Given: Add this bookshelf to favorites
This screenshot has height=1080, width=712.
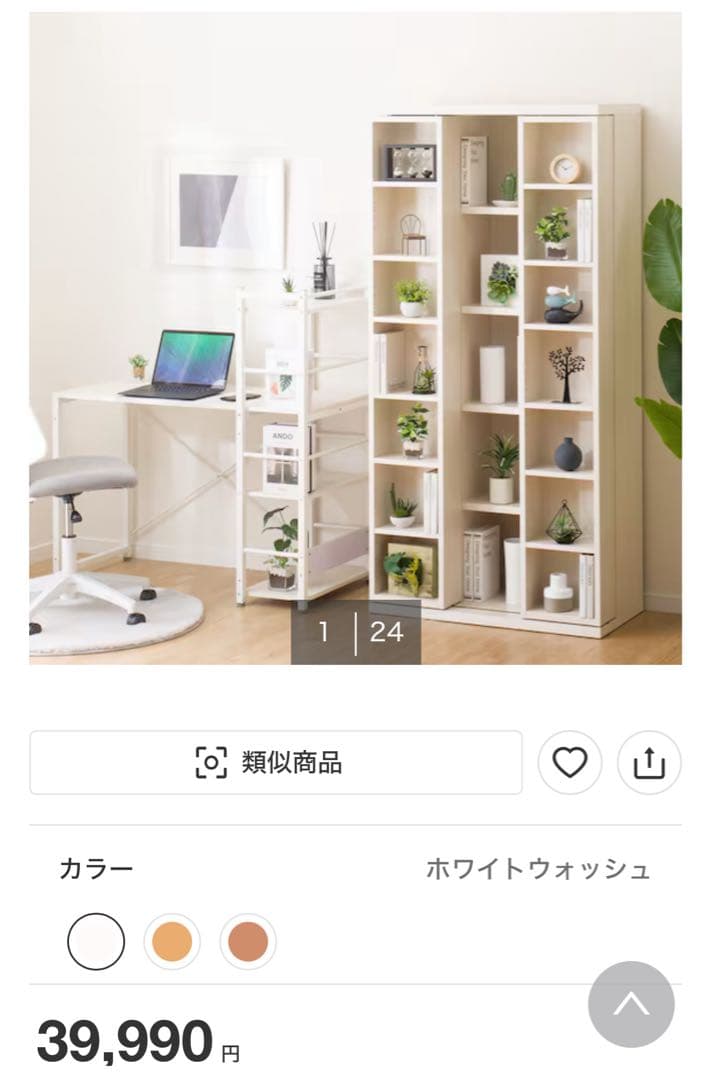Looking at the screenshot, I should click(570, 763).
